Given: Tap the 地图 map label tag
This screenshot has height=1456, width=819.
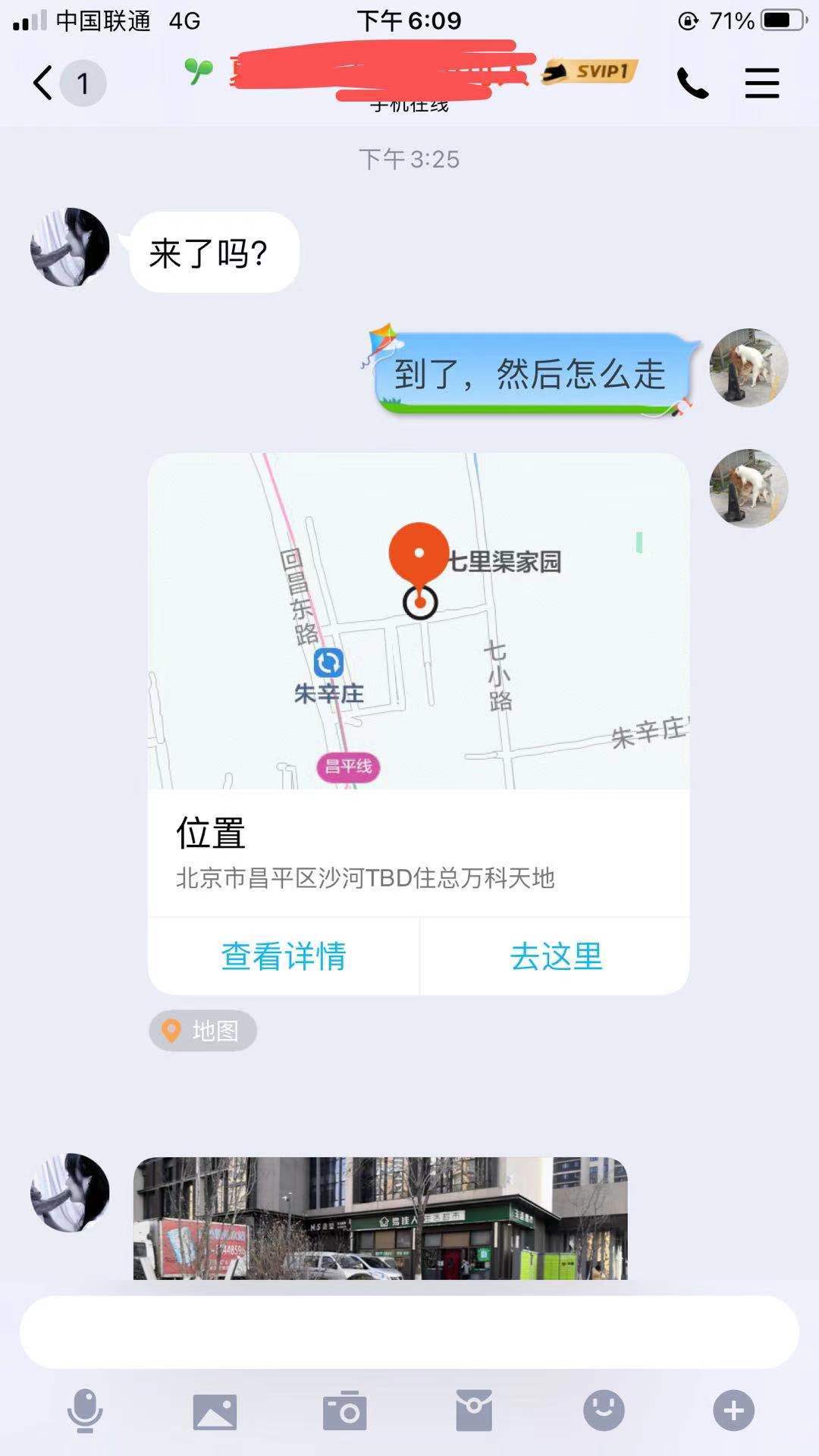Looking at the screenshot, I should click(202, 1031).
